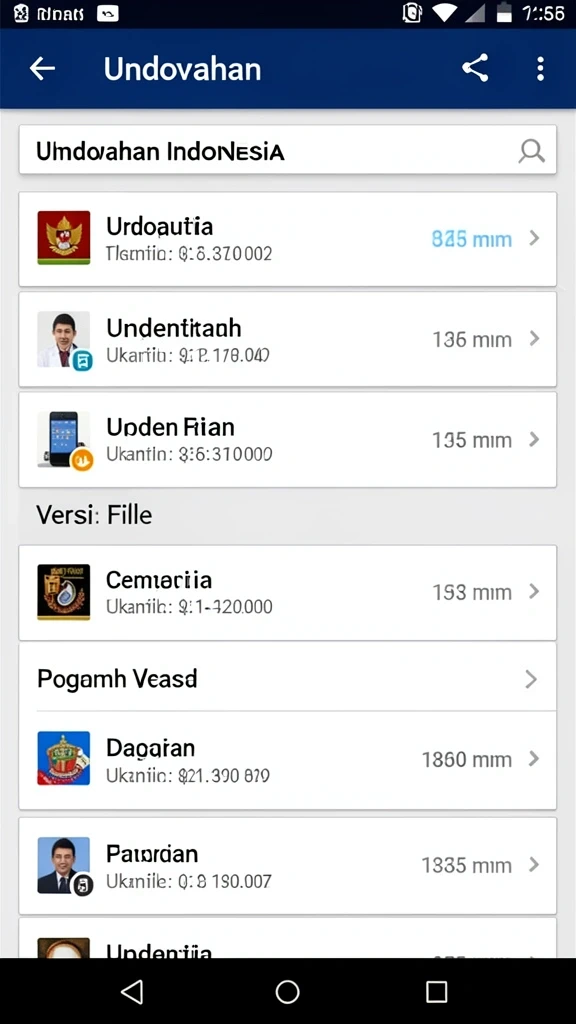
Task: Open the Dagaran entry
Action: pyautogui.click(x=287, y=760)
